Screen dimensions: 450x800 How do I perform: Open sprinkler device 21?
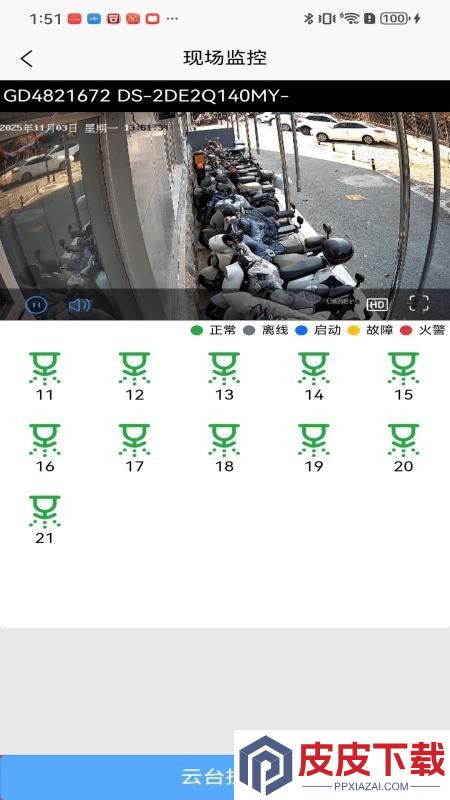pos(44,519)
